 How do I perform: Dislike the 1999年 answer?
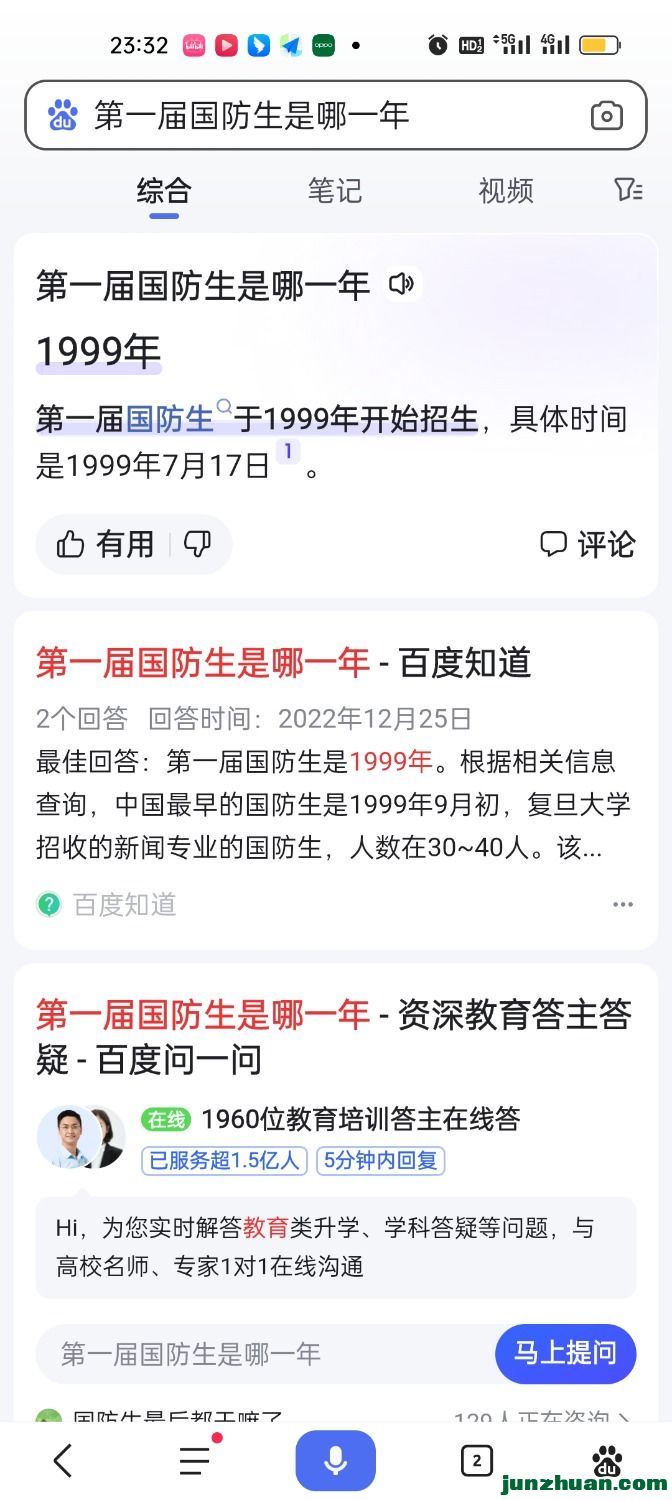(198, 544)
